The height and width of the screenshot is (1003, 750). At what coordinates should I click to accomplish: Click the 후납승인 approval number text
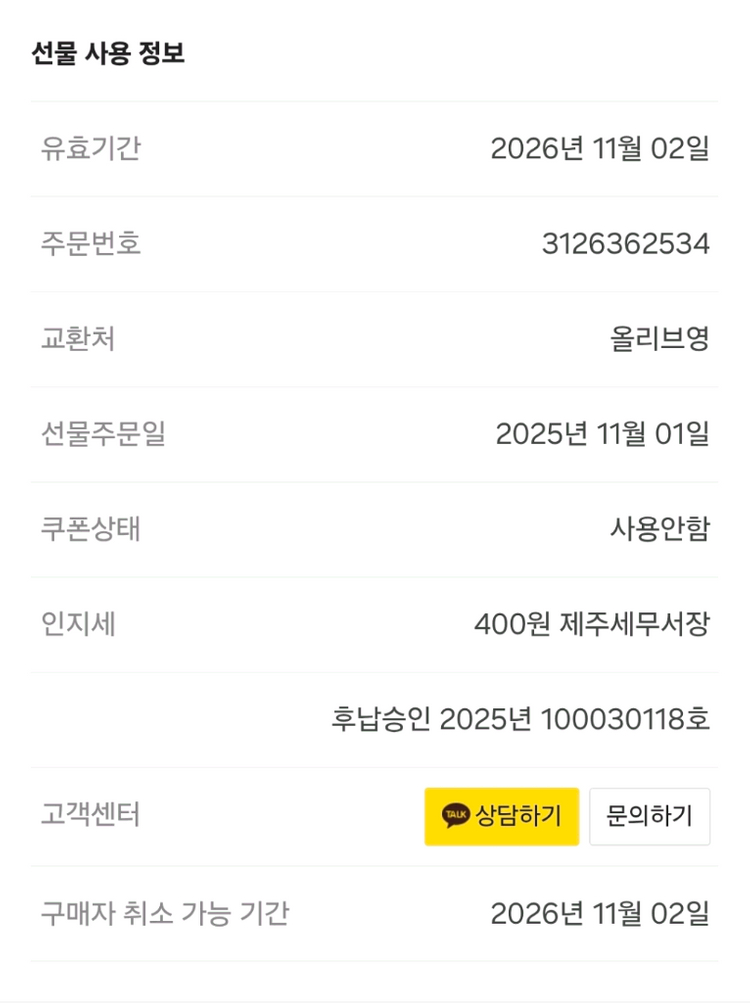tap(520, 717)
